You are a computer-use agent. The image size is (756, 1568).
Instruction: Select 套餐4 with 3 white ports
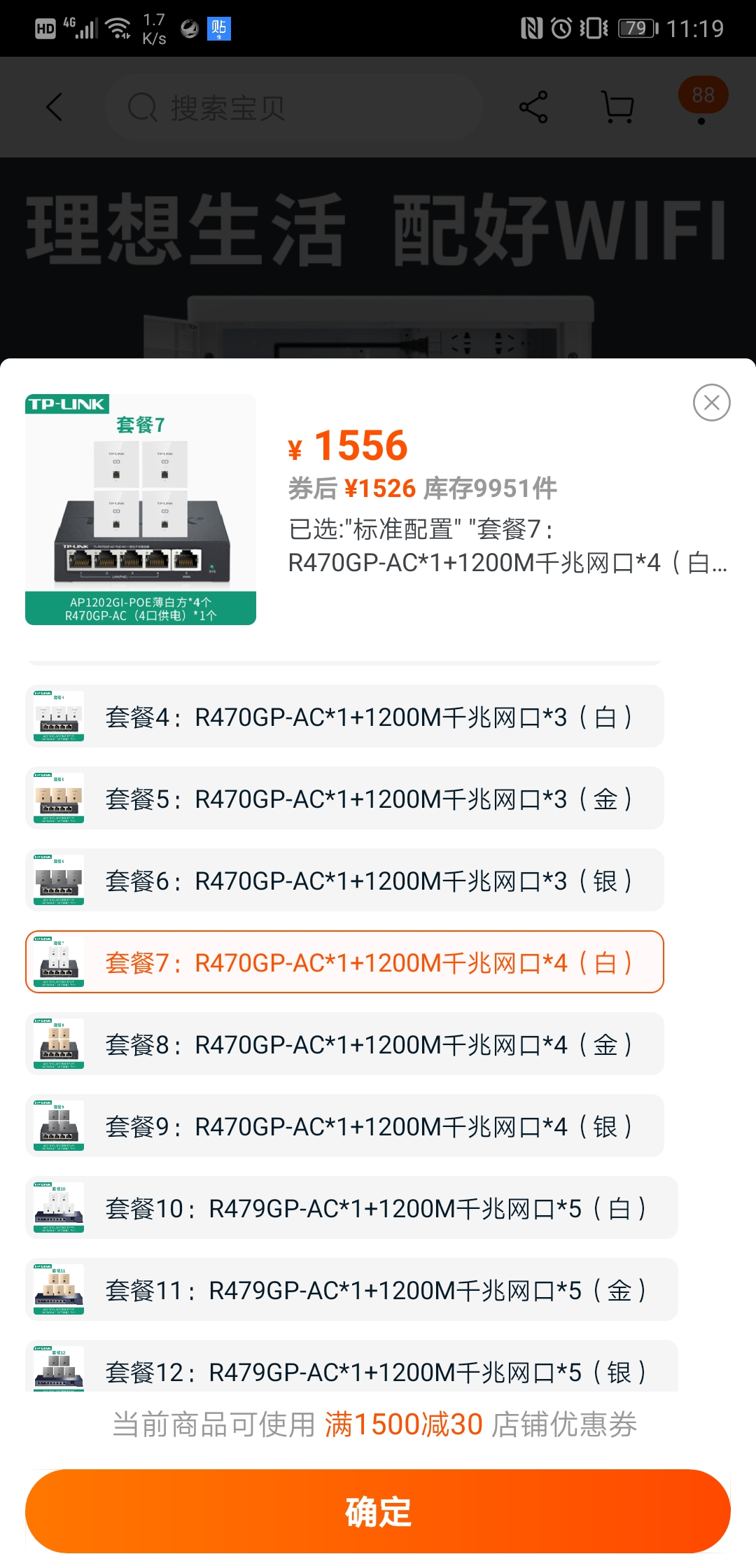coord(344,717)
